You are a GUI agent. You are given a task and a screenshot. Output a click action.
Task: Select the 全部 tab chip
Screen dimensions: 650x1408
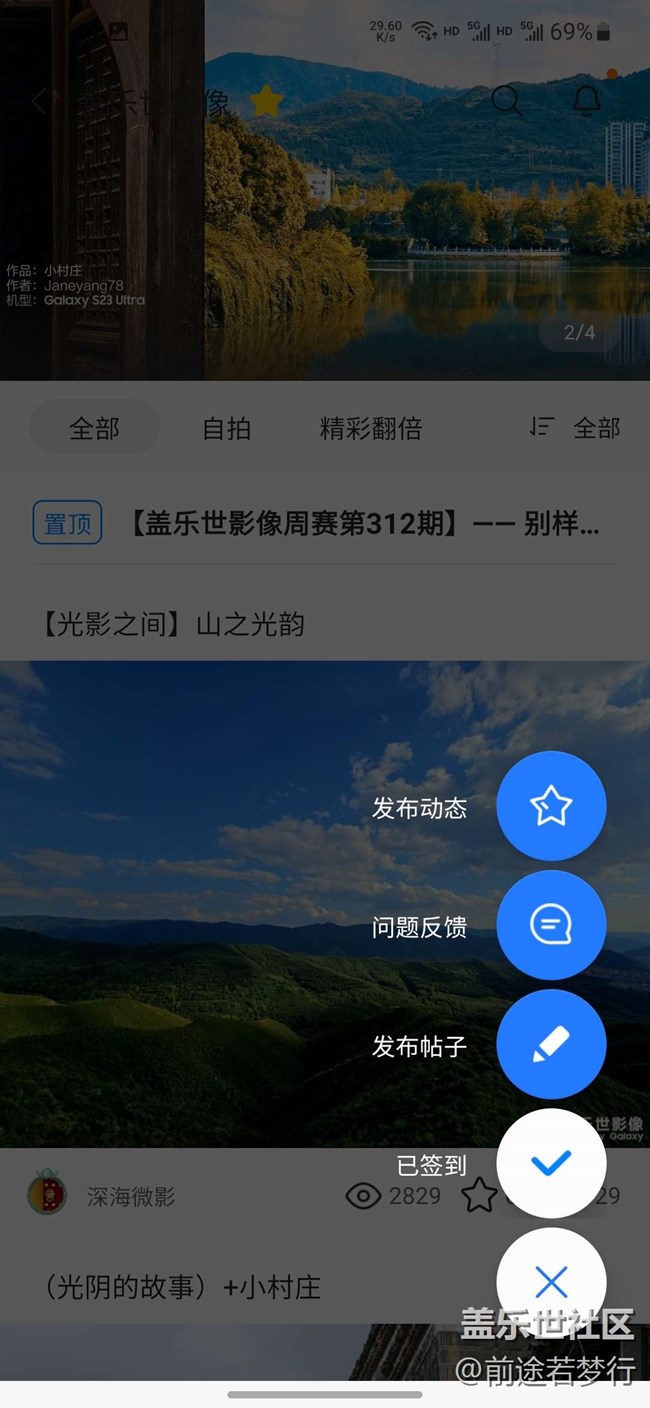pos(94,428)
